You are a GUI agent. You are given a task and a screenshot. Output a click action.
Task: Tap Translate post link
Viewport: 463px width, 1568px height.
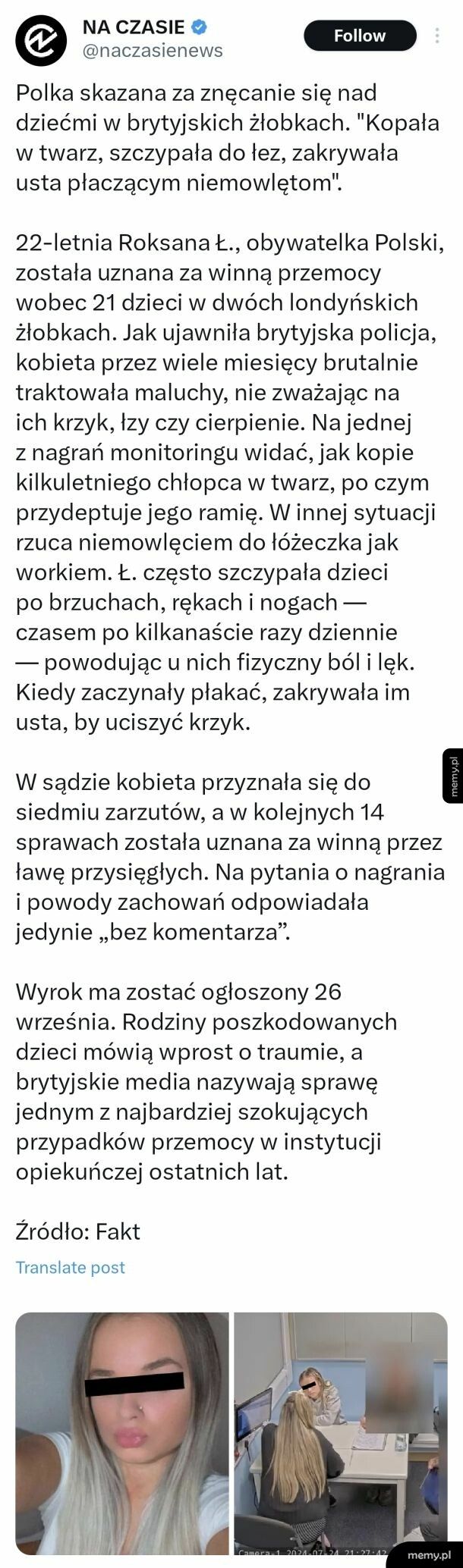(x=70, y=1268)
